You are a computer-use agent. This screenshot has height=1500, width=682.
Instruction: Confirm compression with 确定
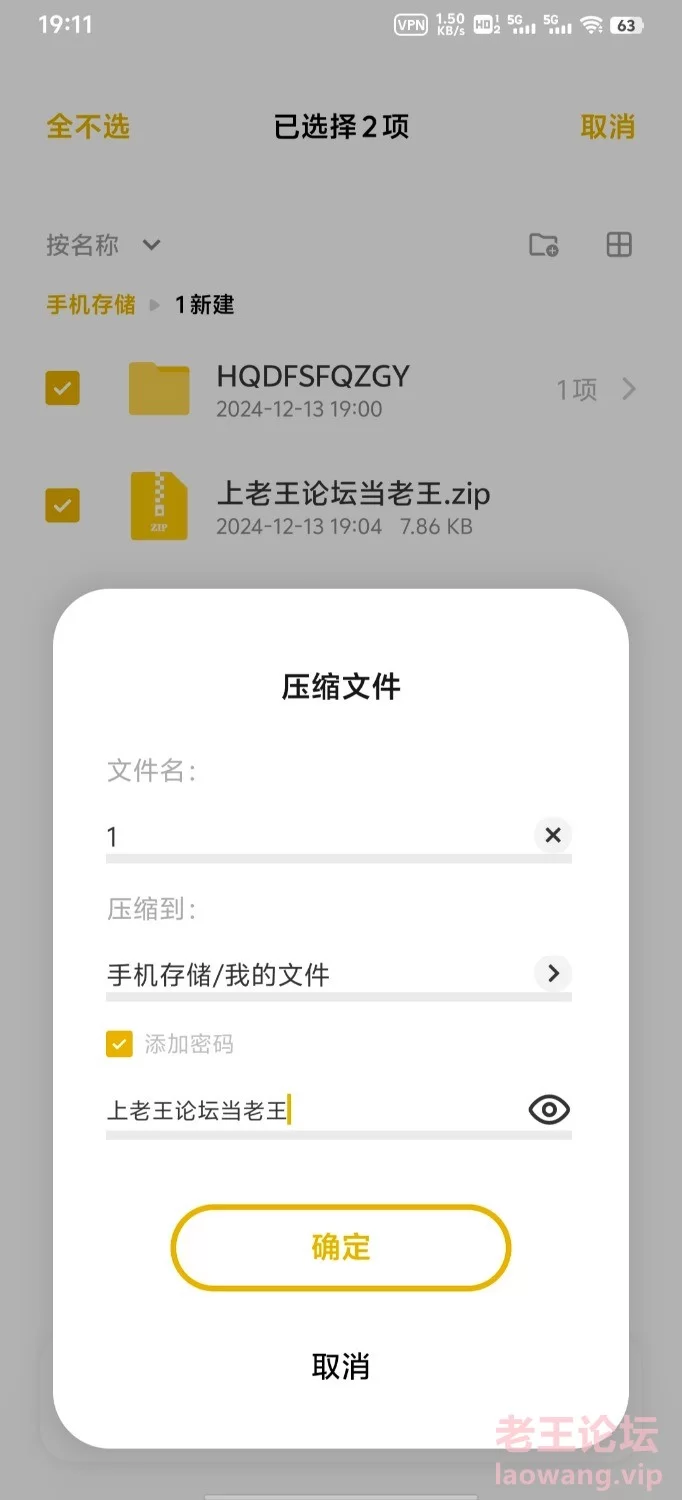[x=341, y=1247]
